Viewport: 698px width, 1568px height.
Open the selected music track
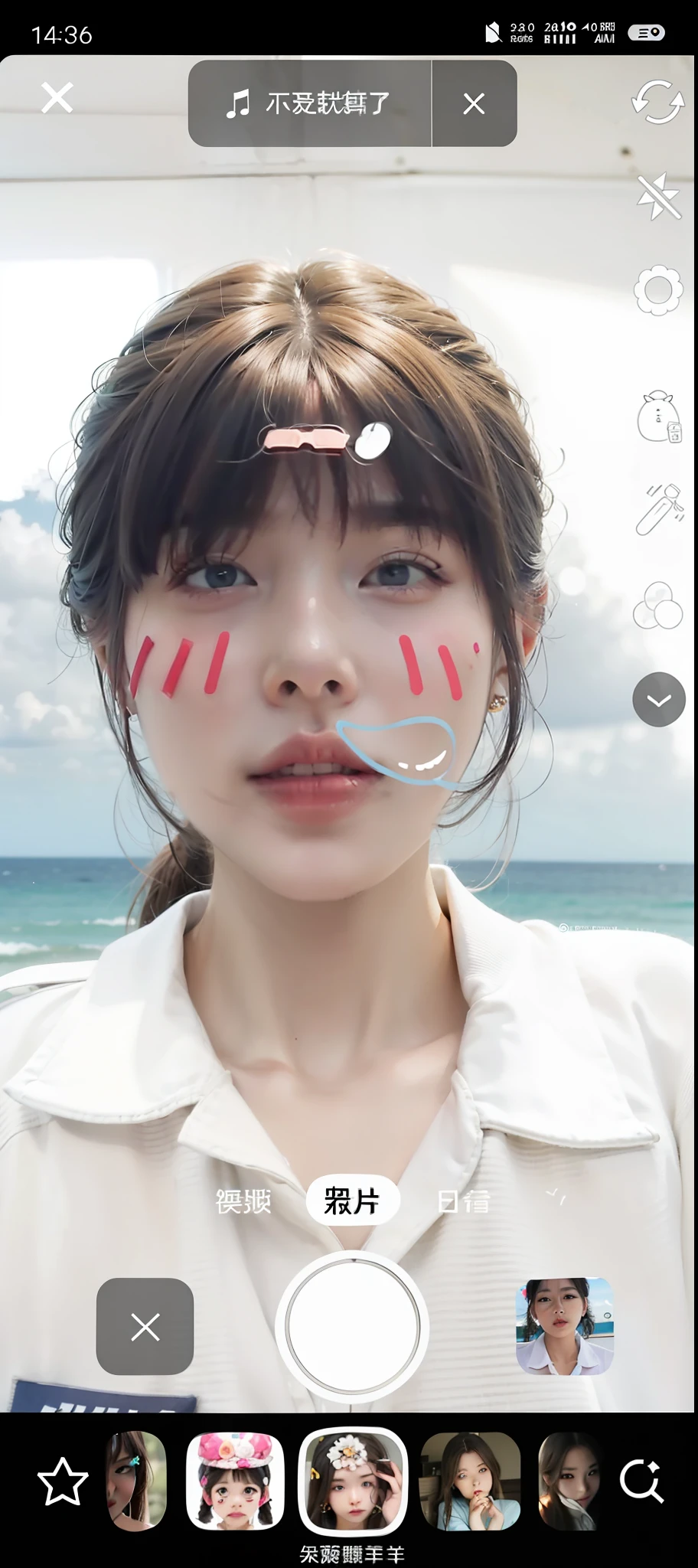[x=310, y=103]
